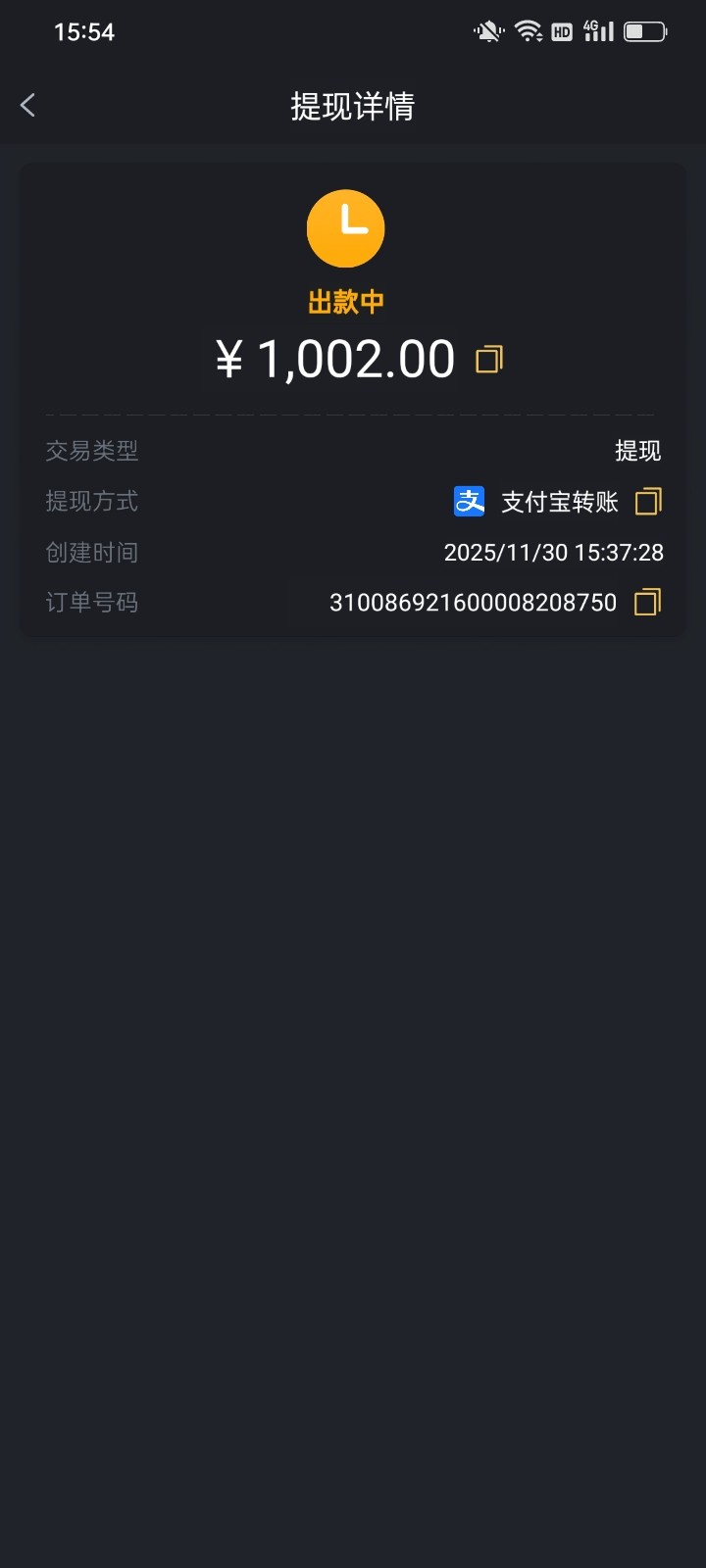
Task: Tap the mute notification icon in status bar
Action: pos(487,30)
